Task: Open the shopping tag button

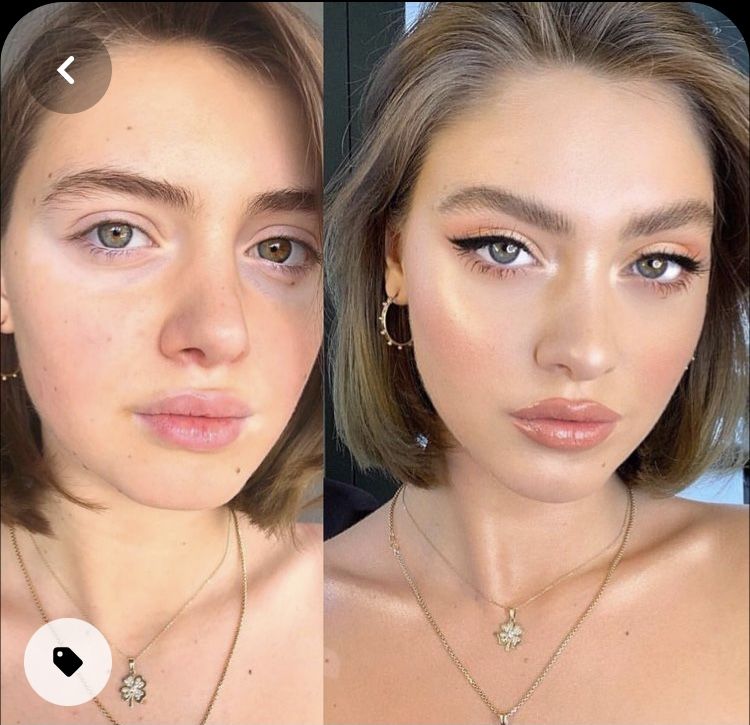Action: (x=67, y=661)
